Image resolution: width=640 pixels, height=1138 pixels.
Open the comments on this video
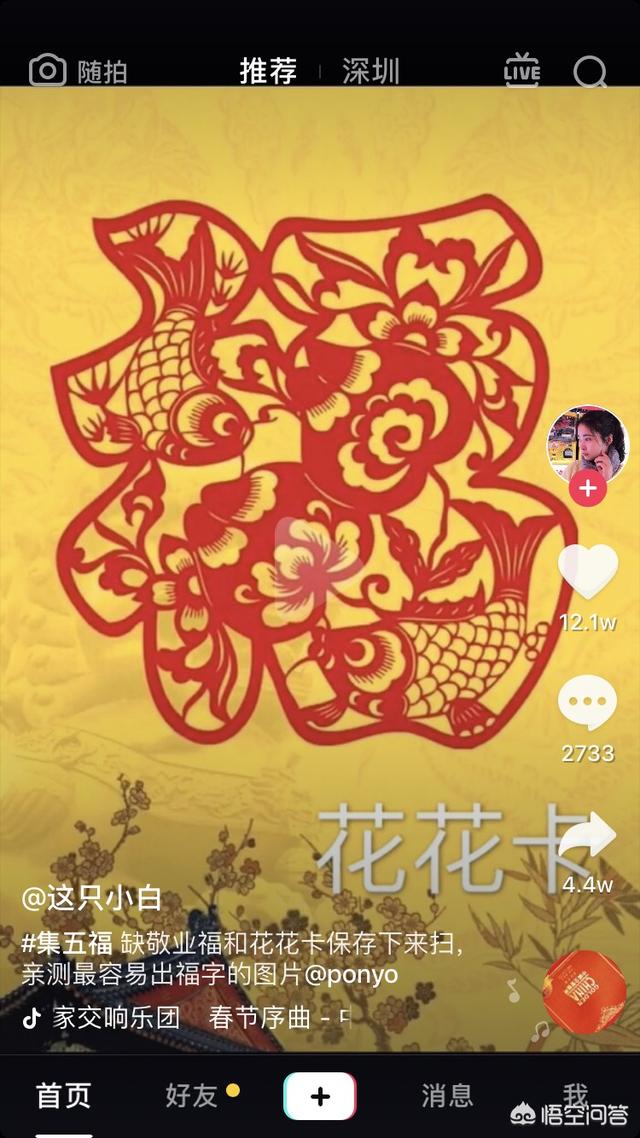click(x=588, y=703)
